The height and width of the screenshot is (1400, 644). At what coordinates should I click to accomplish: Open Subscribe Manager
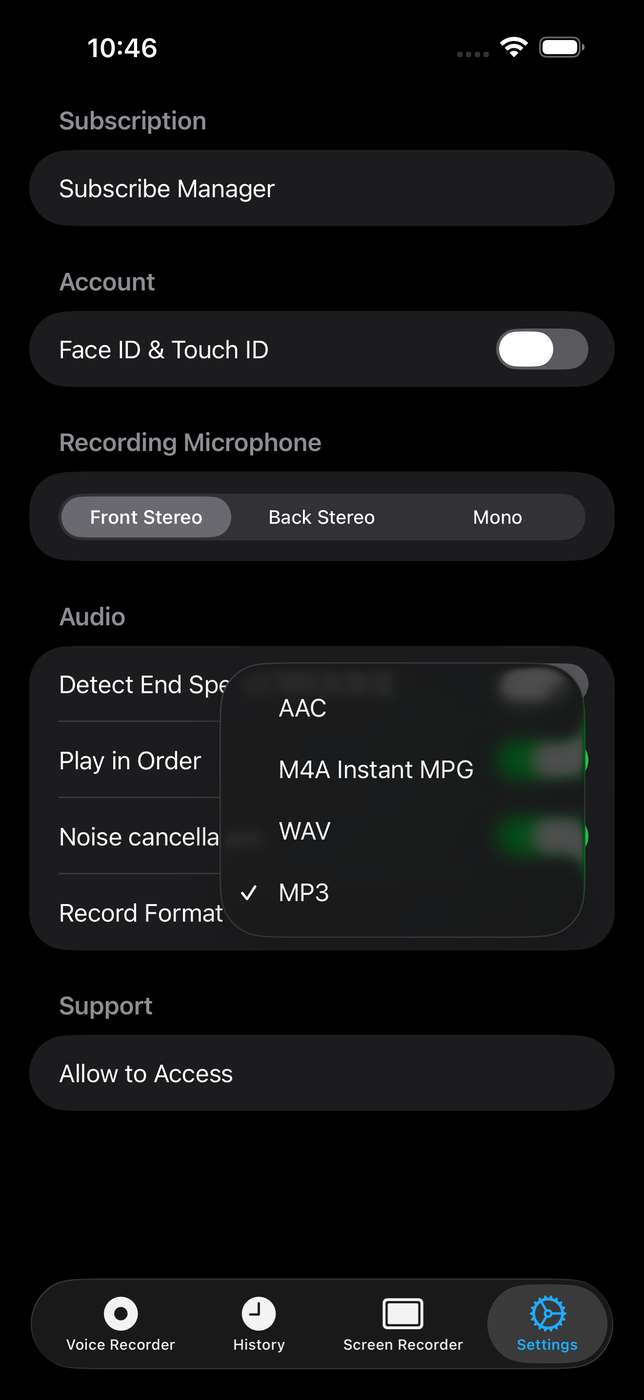click(x=321, y=189)
